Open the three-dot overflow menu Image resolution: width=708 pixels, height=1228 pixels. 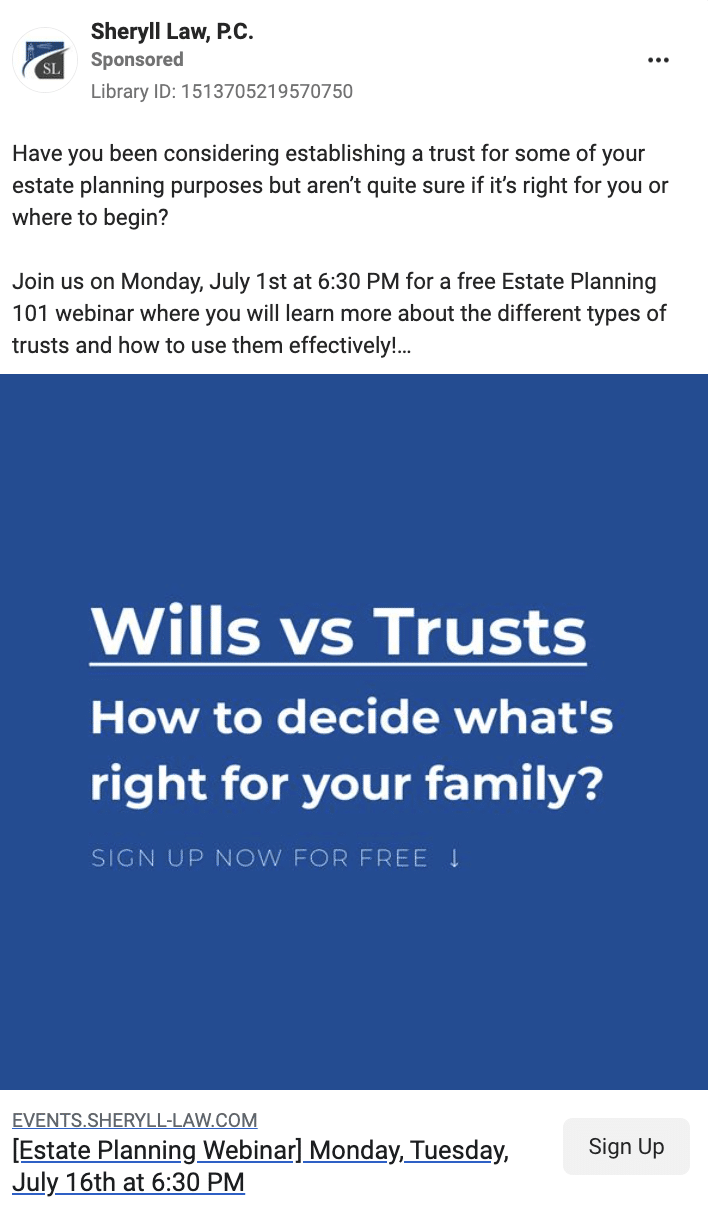(x=657, y=60)
